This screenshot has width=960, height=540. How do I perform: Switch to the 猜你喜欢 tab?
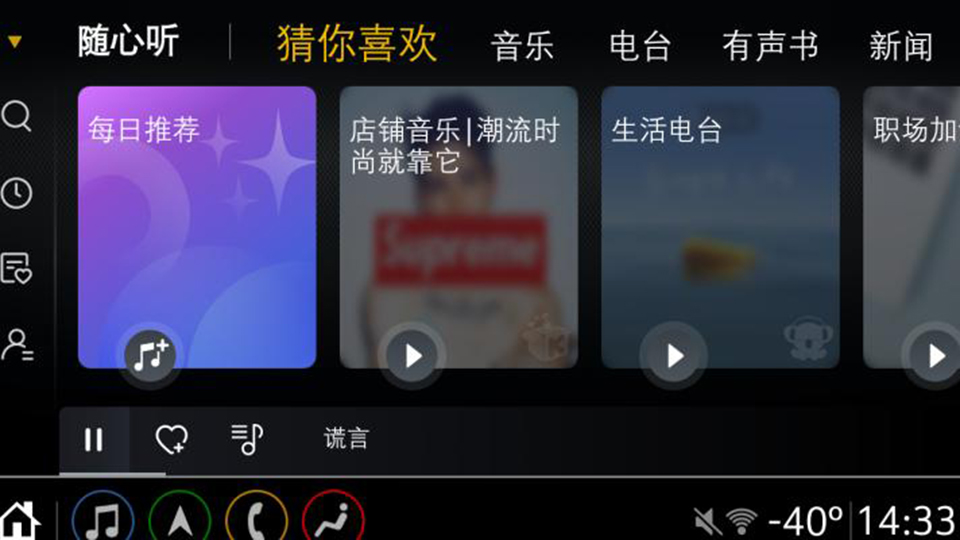[357, 44]
